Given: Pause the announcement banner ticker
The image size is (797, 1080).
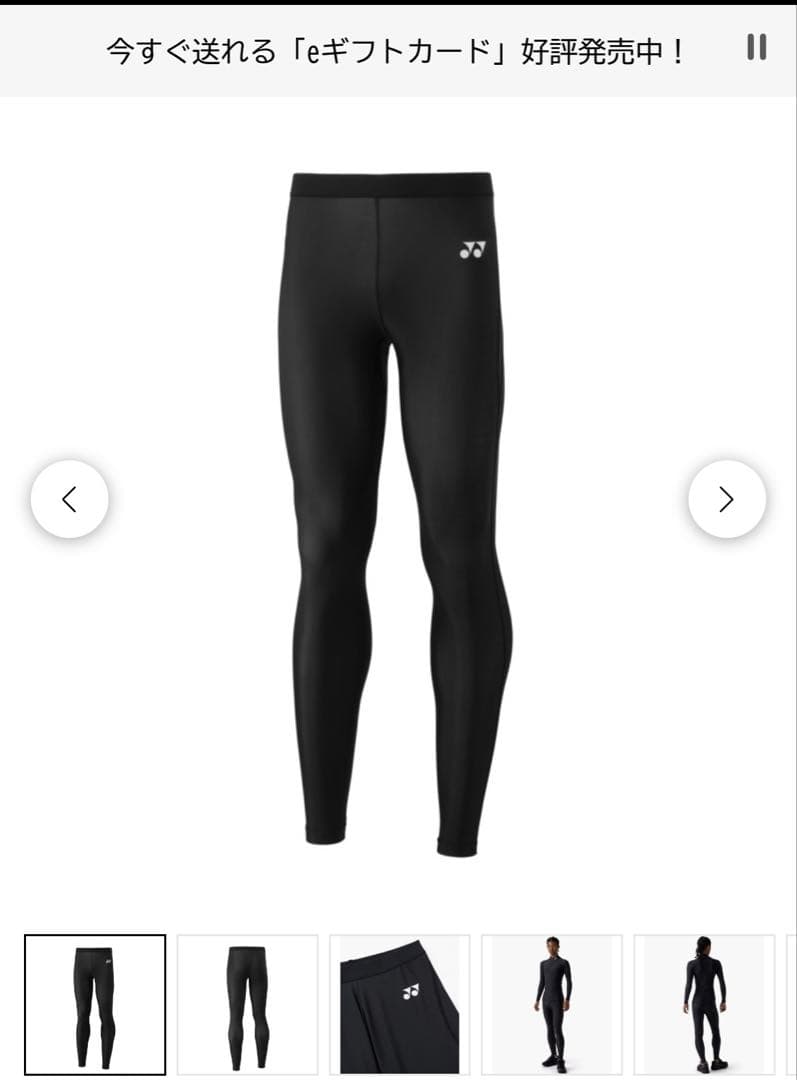Looking at the screenshot, I should click(757, 47).
